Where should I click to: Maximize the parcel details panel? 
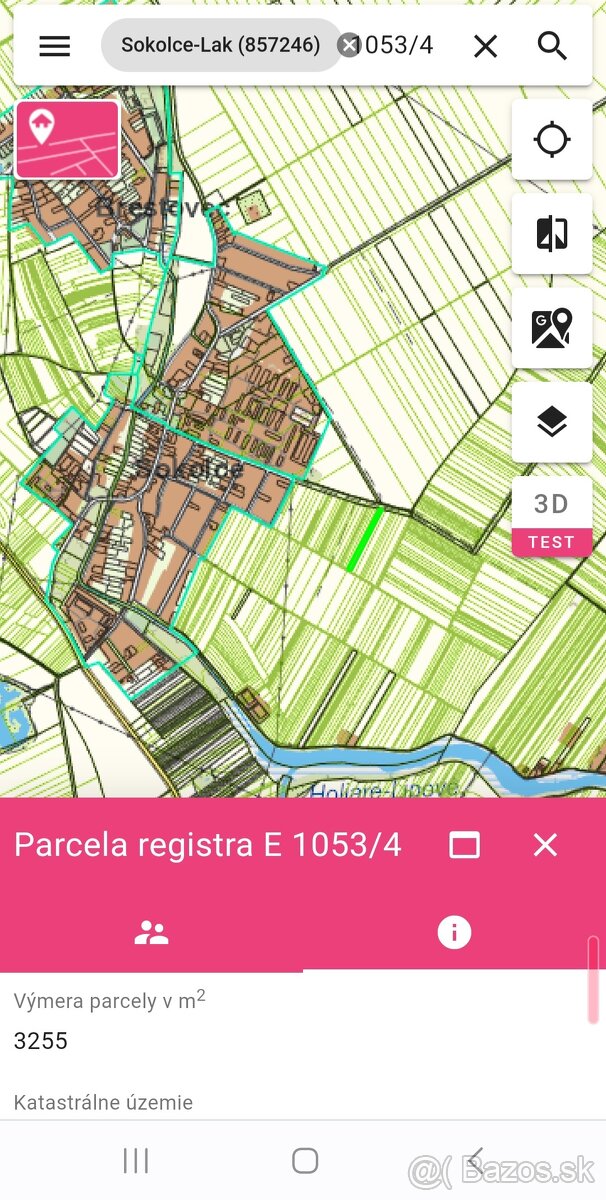click(464, 846)
